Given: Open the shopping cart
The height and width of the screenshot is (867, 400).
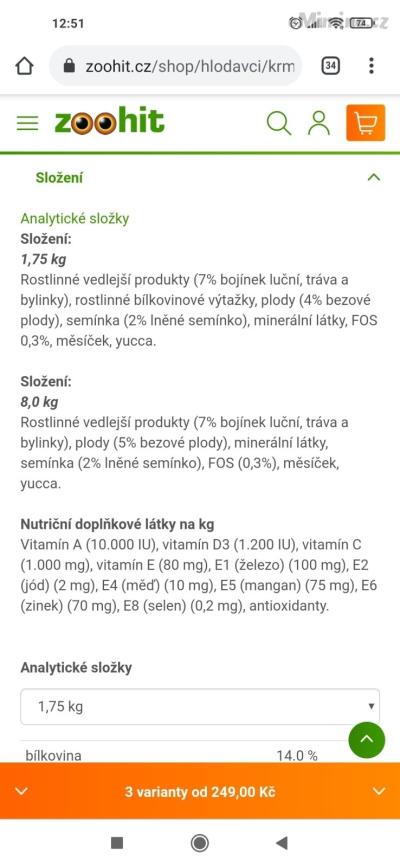Looking at the screenshot, I should (x=365, y=123).
